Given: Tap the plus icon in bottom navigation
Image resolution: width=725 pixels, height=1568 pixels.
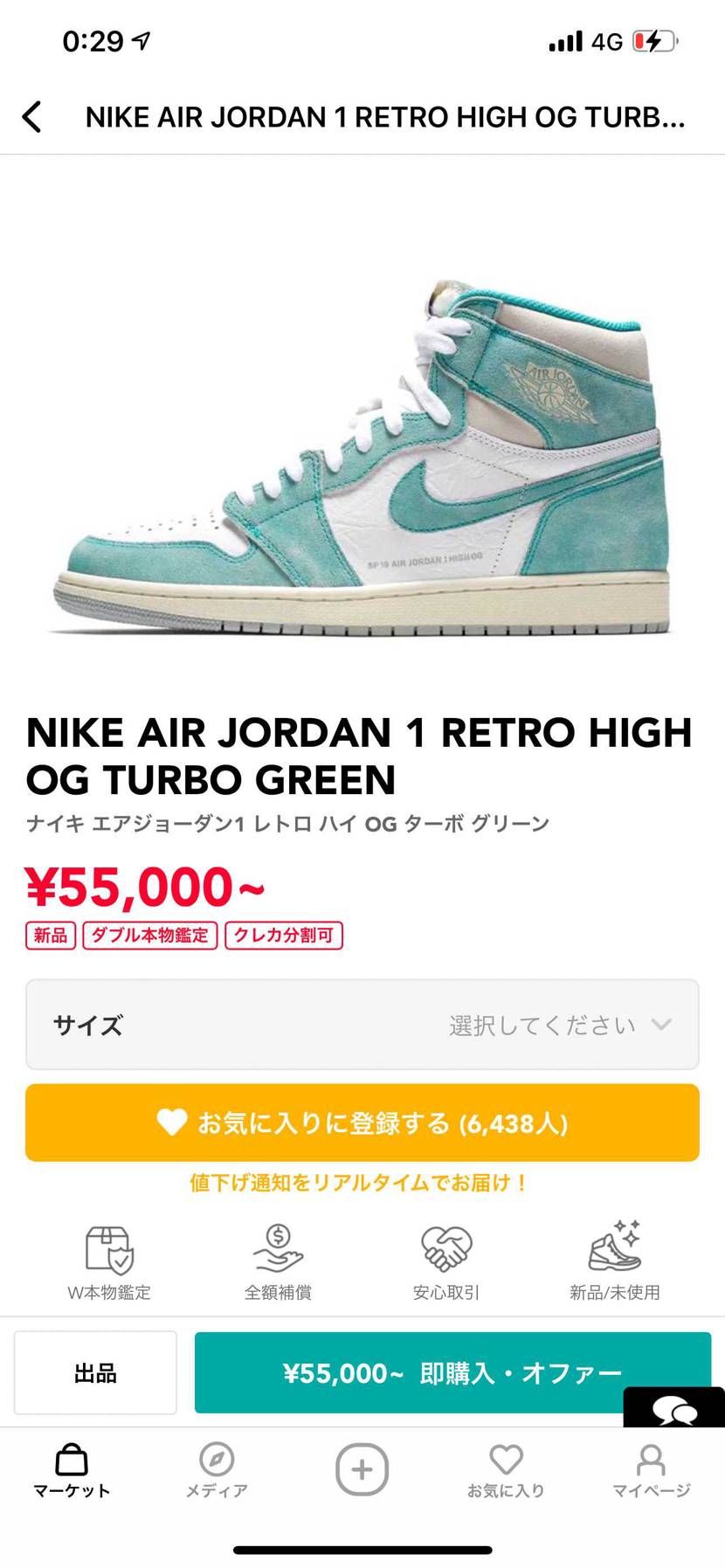Looking at the screenshot, I should coord(362,1470).
